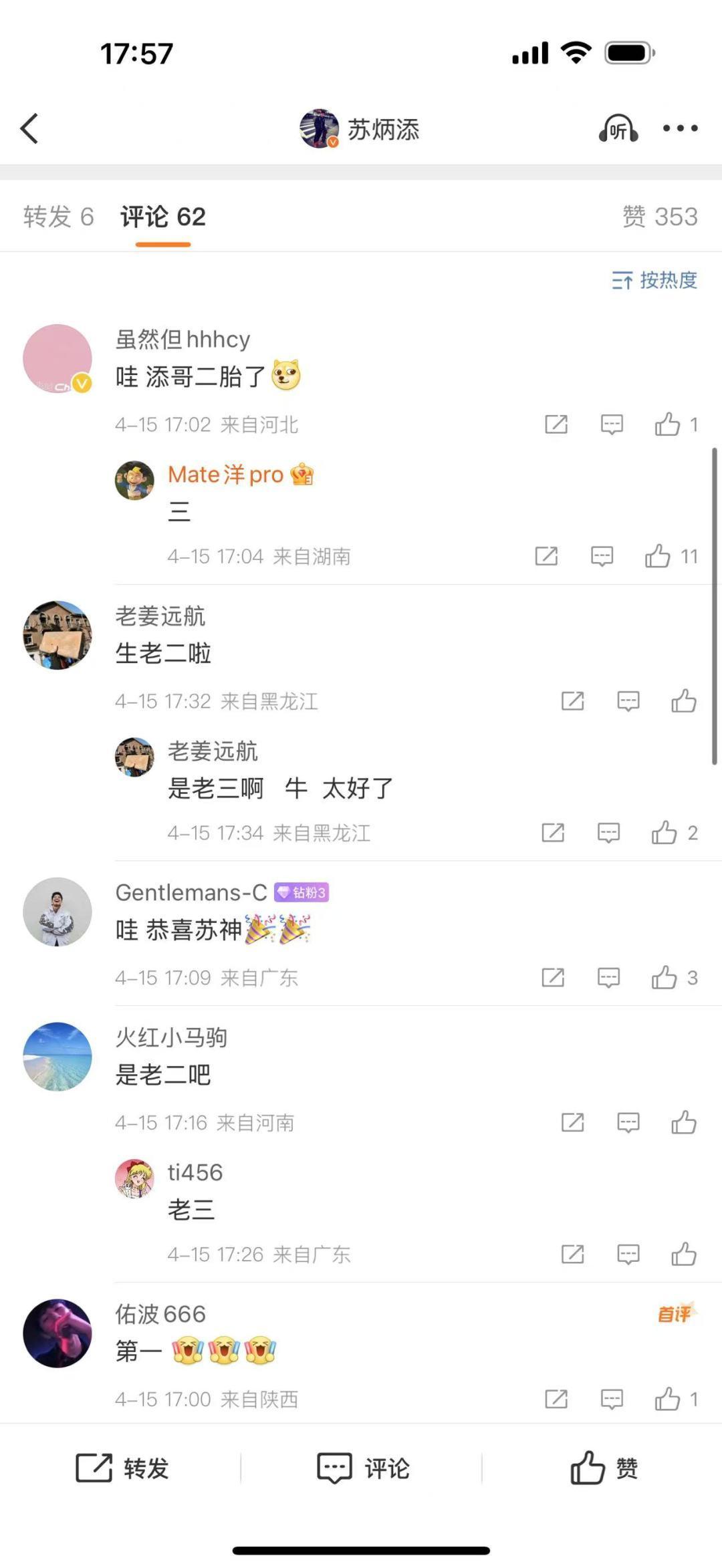Open 苏炳添's profile from the header
Screen dimensions: 722x1568
coord(360,128)
